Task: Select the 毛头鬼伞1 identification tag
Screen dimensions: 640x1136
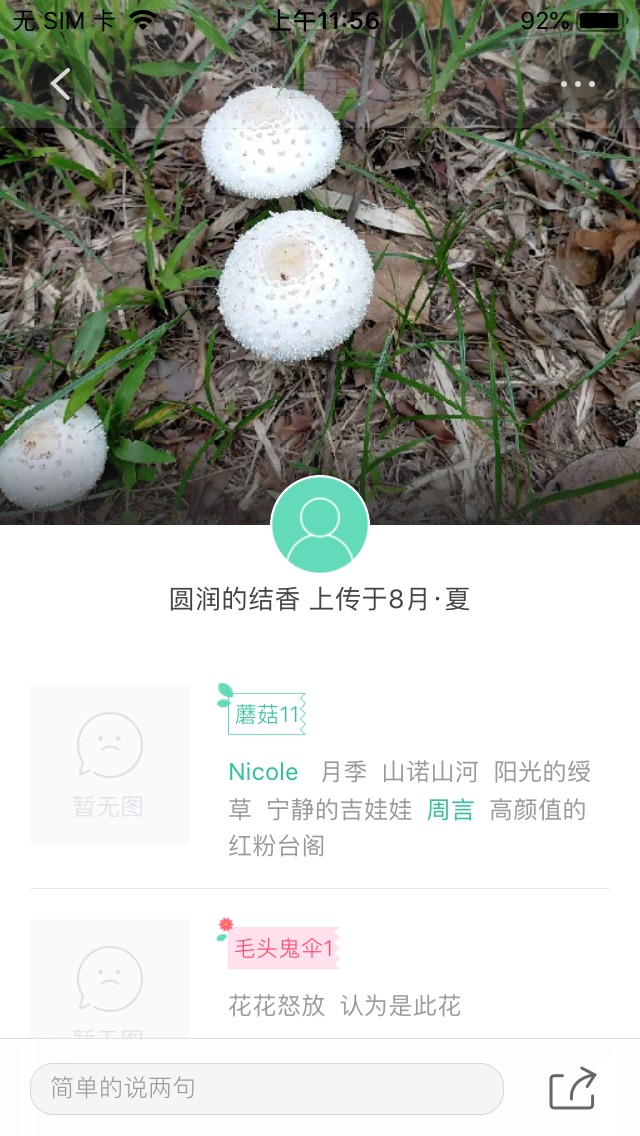Action: click(x=284, y=947)
